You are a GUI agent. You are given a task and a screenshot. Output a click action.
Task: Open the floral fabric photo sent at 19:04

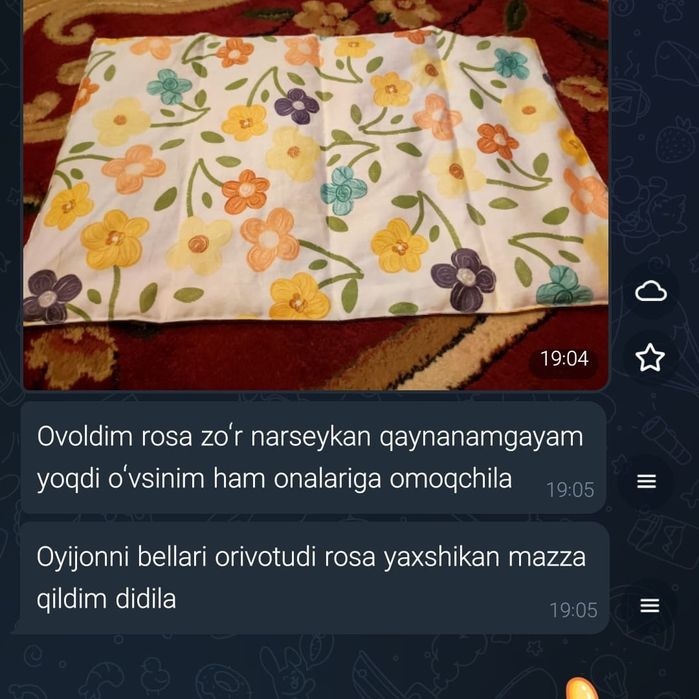[x=315, y=190]
